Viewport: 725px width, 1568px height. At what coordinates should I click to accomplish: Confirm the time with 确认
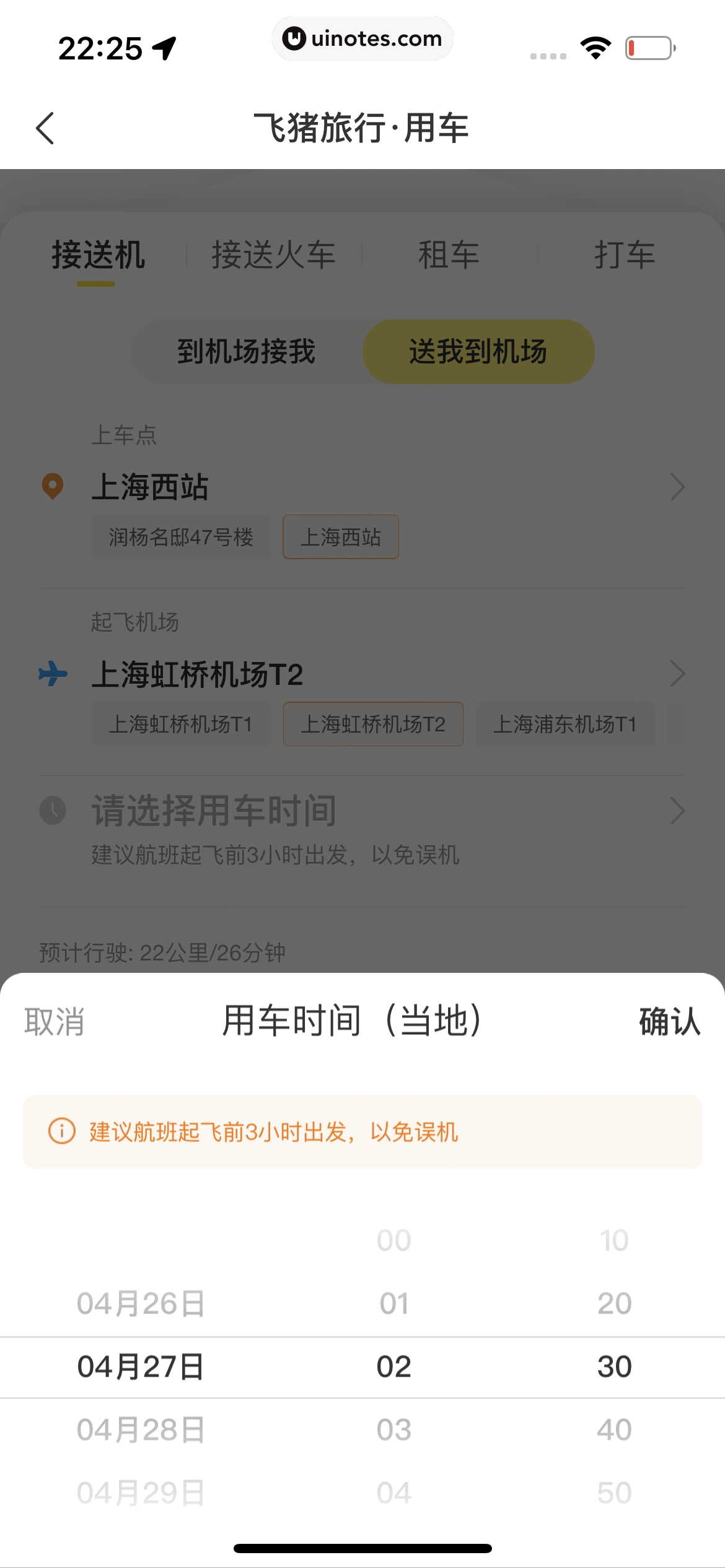(x=669, y=1021)
